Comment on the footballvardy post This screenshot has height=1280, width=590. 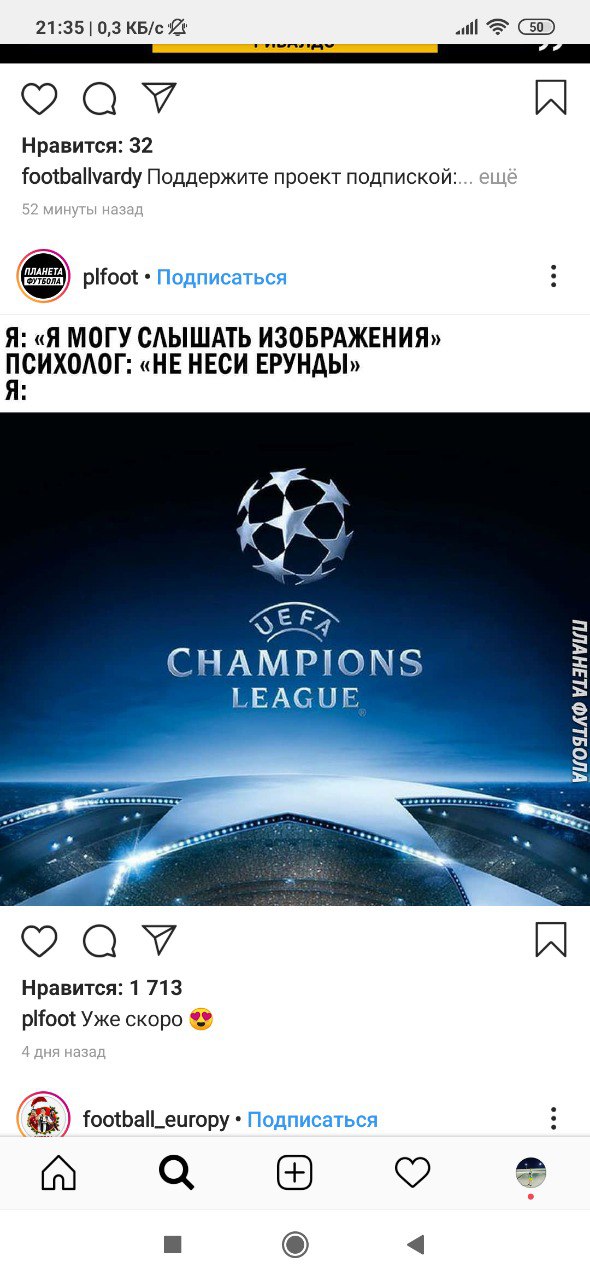point(100,98)
